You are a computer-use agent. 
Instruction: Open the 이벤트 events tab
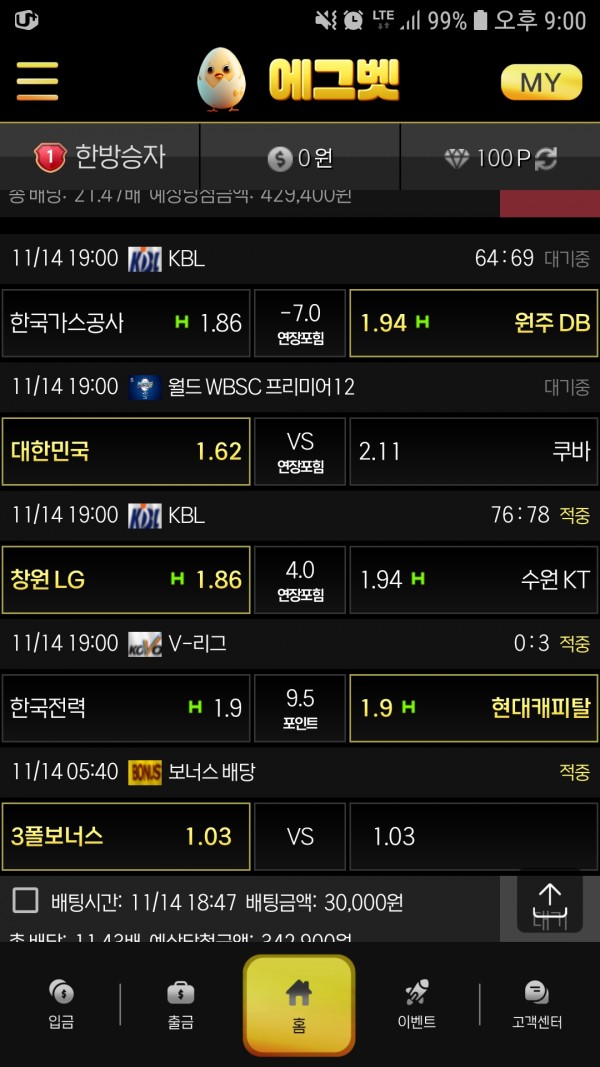pos(417,1004)
